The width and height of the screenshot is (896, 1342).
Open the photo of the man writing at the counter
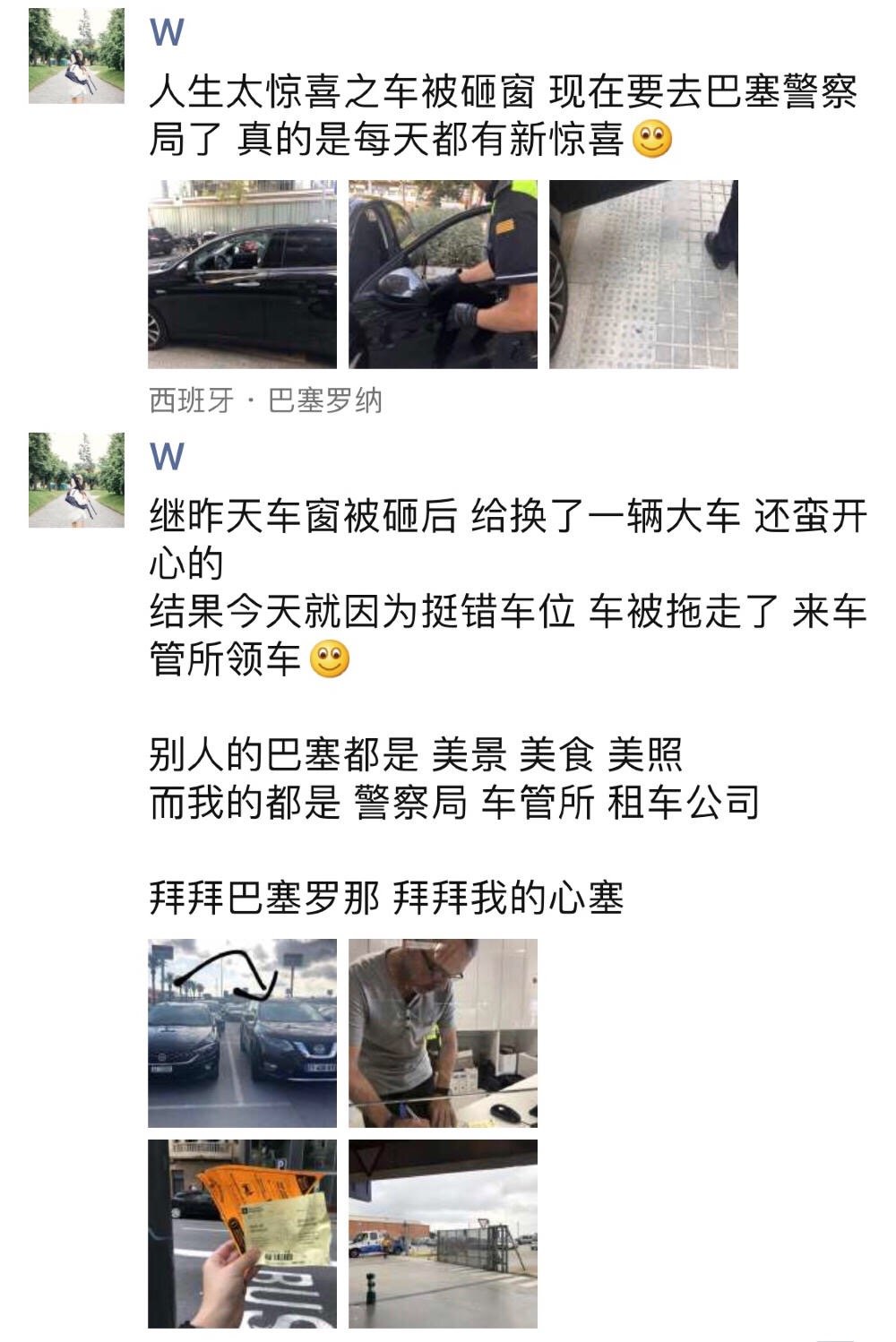point(443,1033)
